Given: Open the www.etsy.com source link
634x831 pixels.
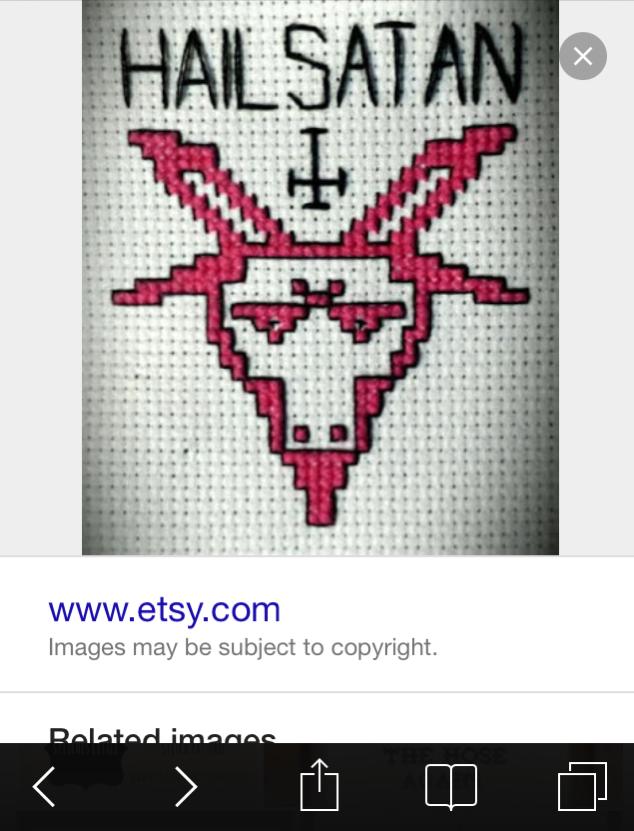Looking at the screenshot, I should click(164, 609).
